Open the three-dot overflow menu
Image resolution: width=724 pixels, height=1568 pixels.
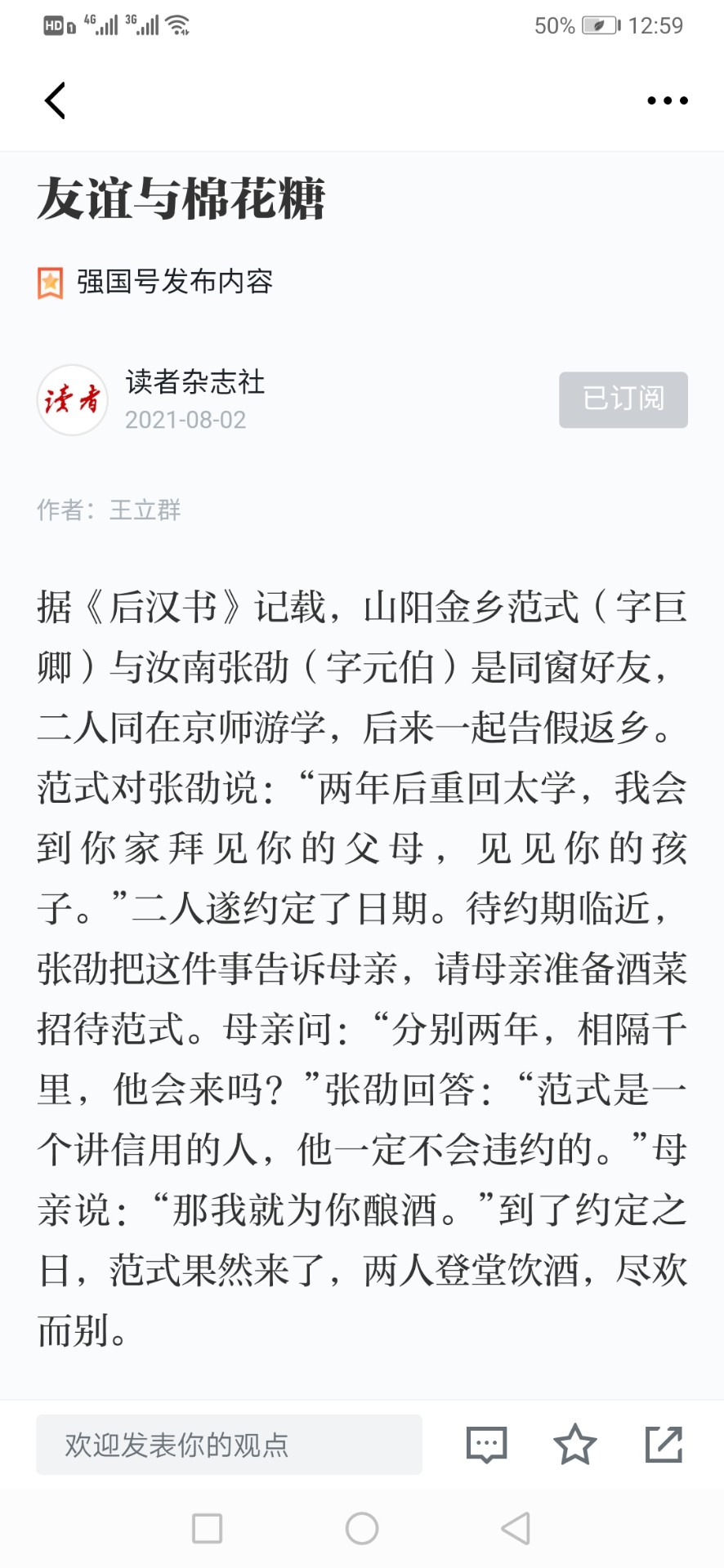tap(668, 100)
